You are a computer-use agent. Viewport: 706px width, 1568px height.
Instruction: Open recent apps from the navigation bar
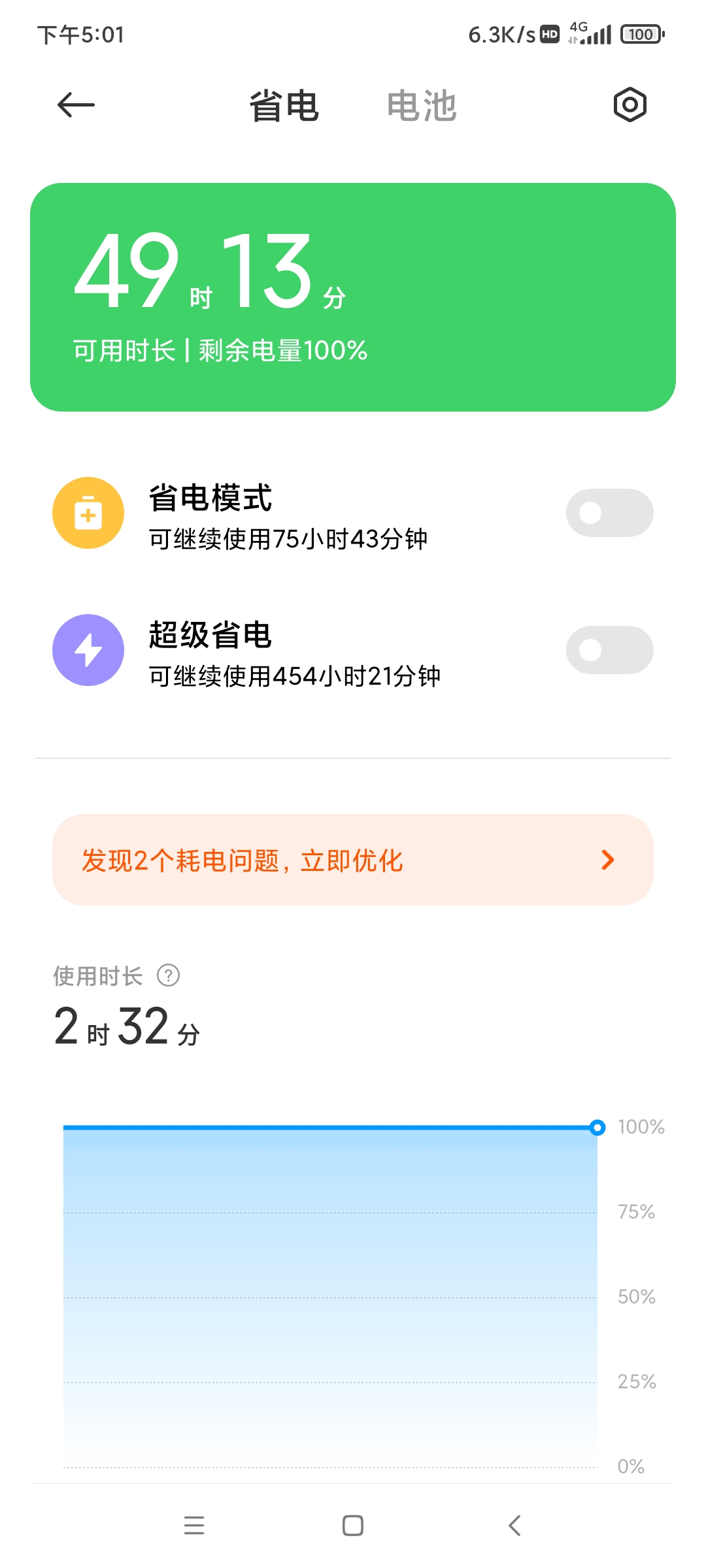[x=194, y=1526]
